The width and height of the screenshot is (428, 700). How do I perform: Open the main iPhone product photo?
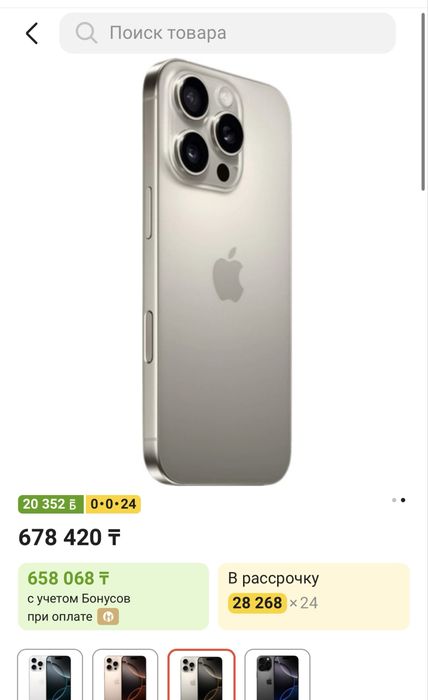pos(217,272)
